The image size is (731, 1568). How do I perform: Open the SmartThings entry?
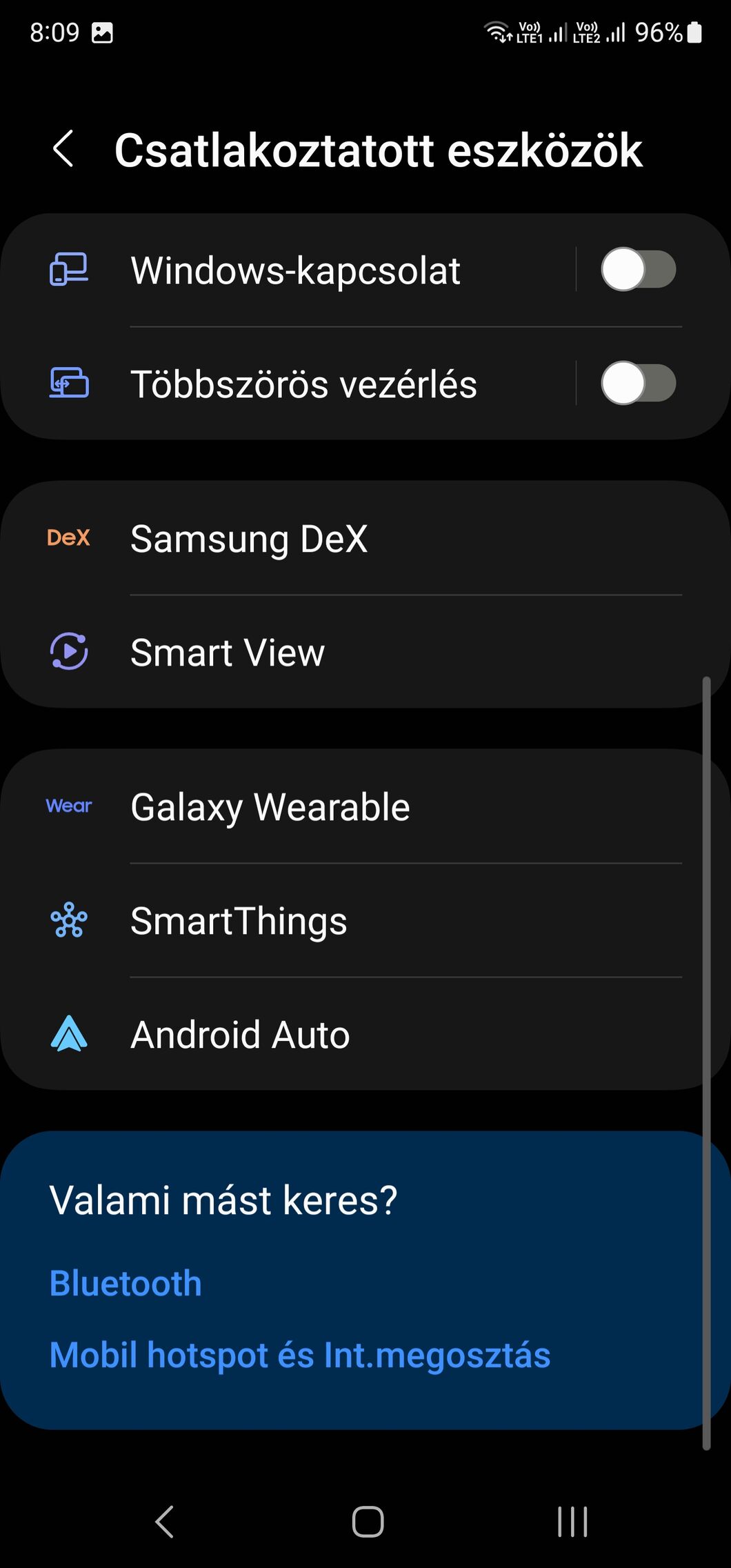coord(365,920)
